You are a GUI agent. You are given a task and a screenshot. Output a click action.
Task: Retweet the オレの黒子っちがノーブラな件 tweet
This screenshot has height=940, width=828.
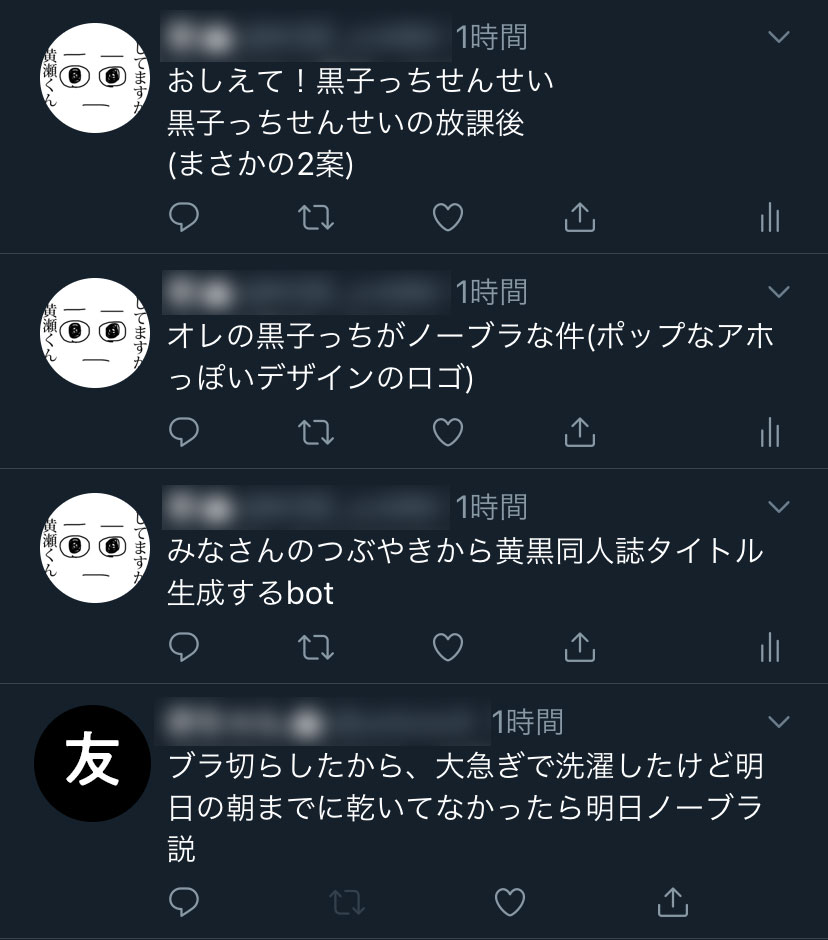[316, 432]
